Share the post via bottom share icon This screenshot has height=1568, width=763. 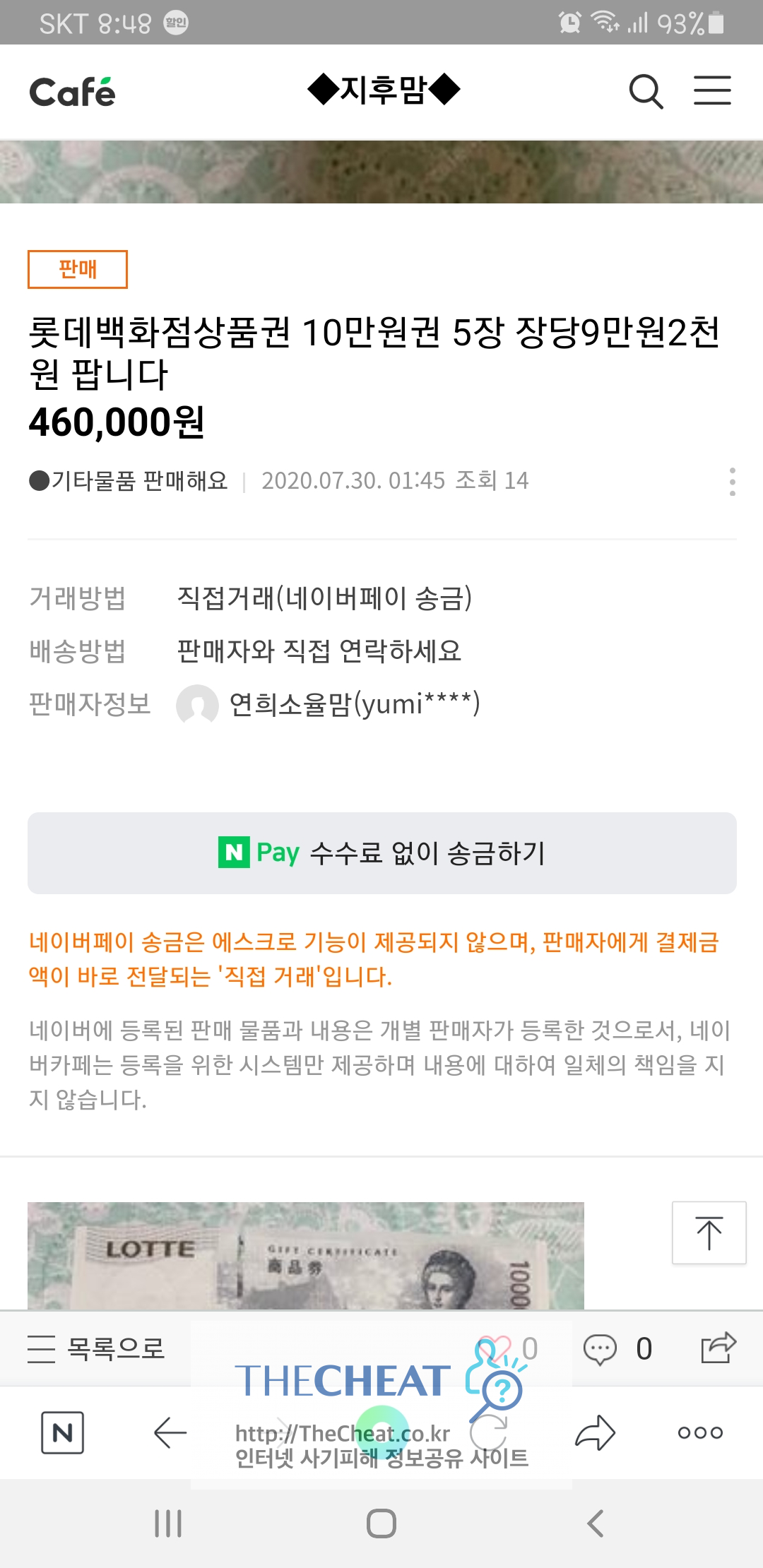[x=718, y=1348]
